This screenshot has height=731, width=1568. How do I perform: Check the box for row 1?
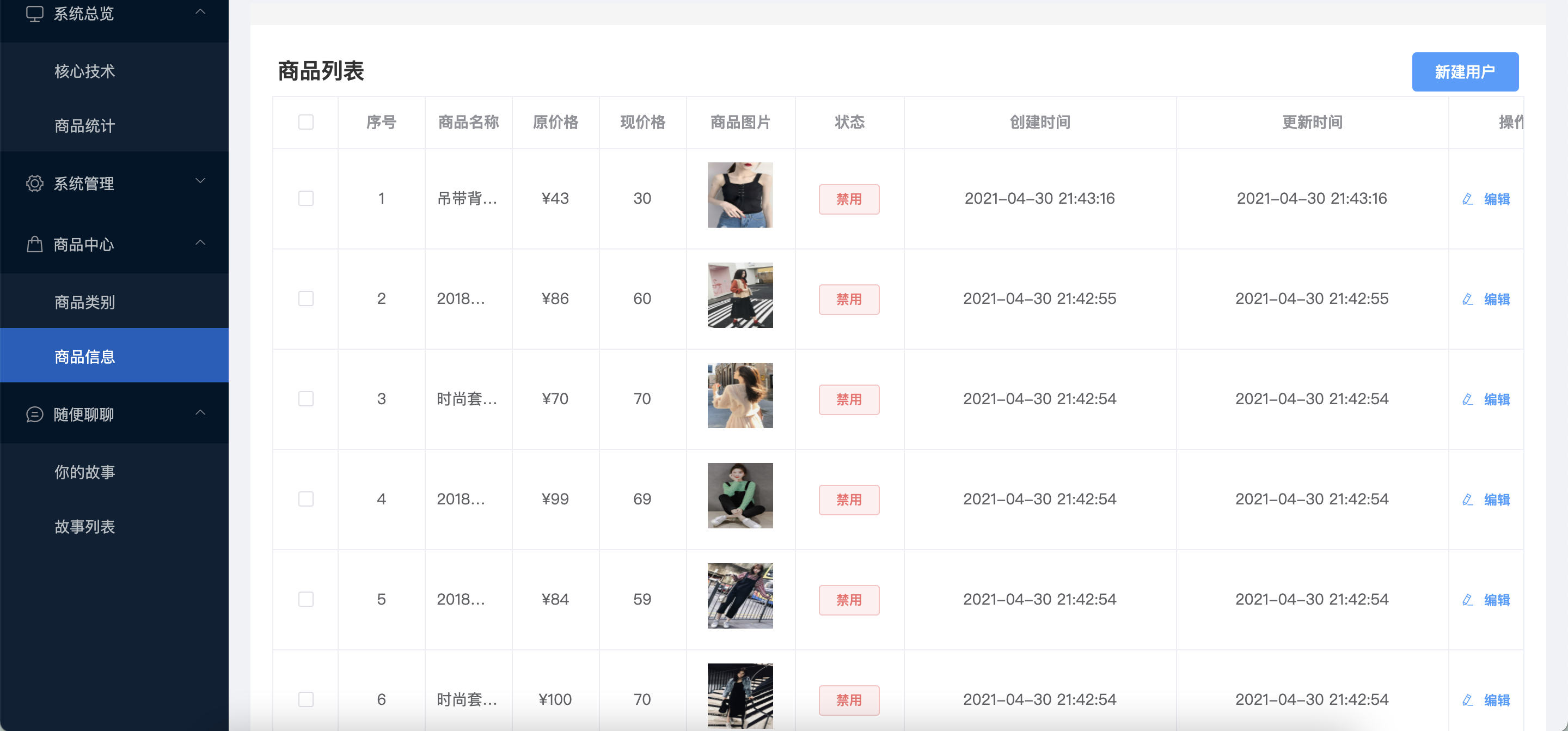click(x=305, y=199)
